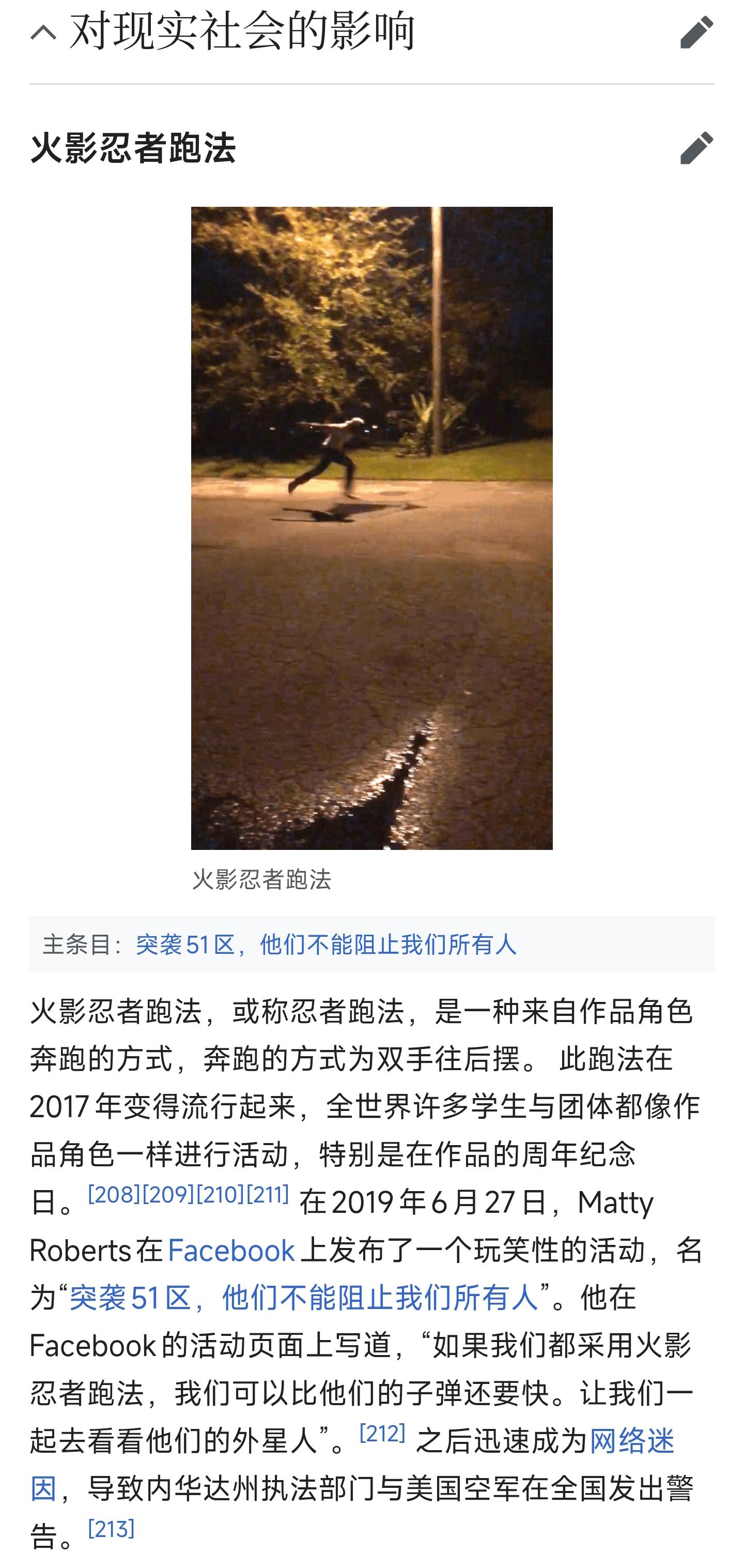Open the Naruto run photo
744x1568 pixels.
[371, 528]
